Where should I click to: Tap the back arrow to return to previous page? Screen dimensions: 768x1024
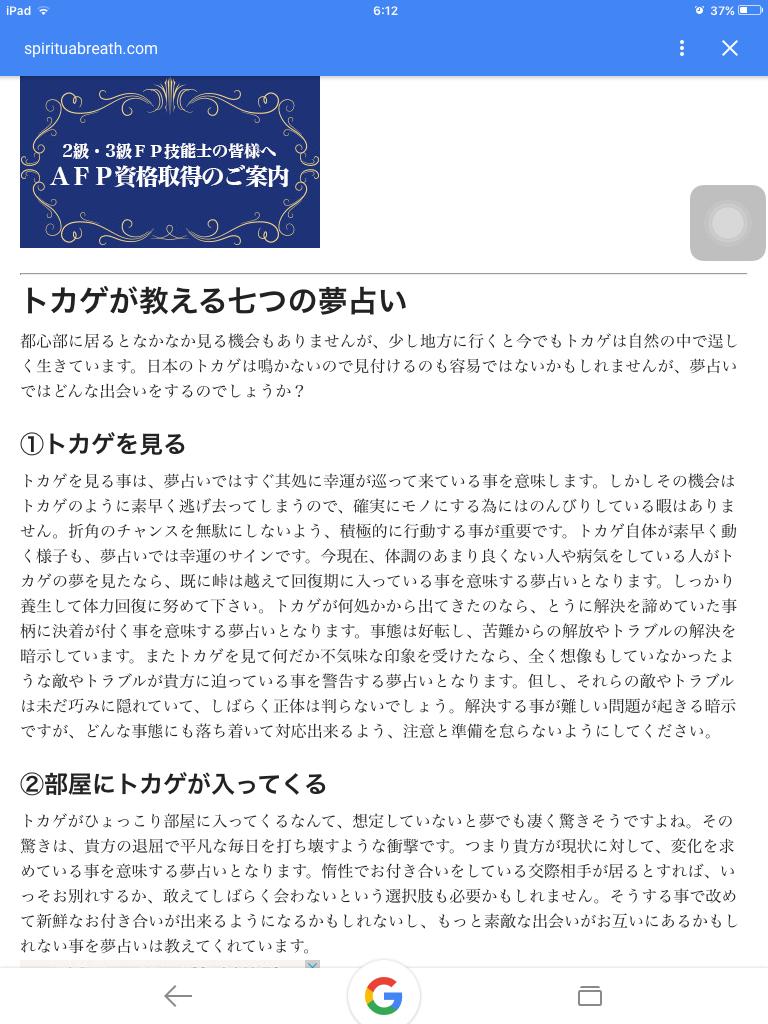178,995
